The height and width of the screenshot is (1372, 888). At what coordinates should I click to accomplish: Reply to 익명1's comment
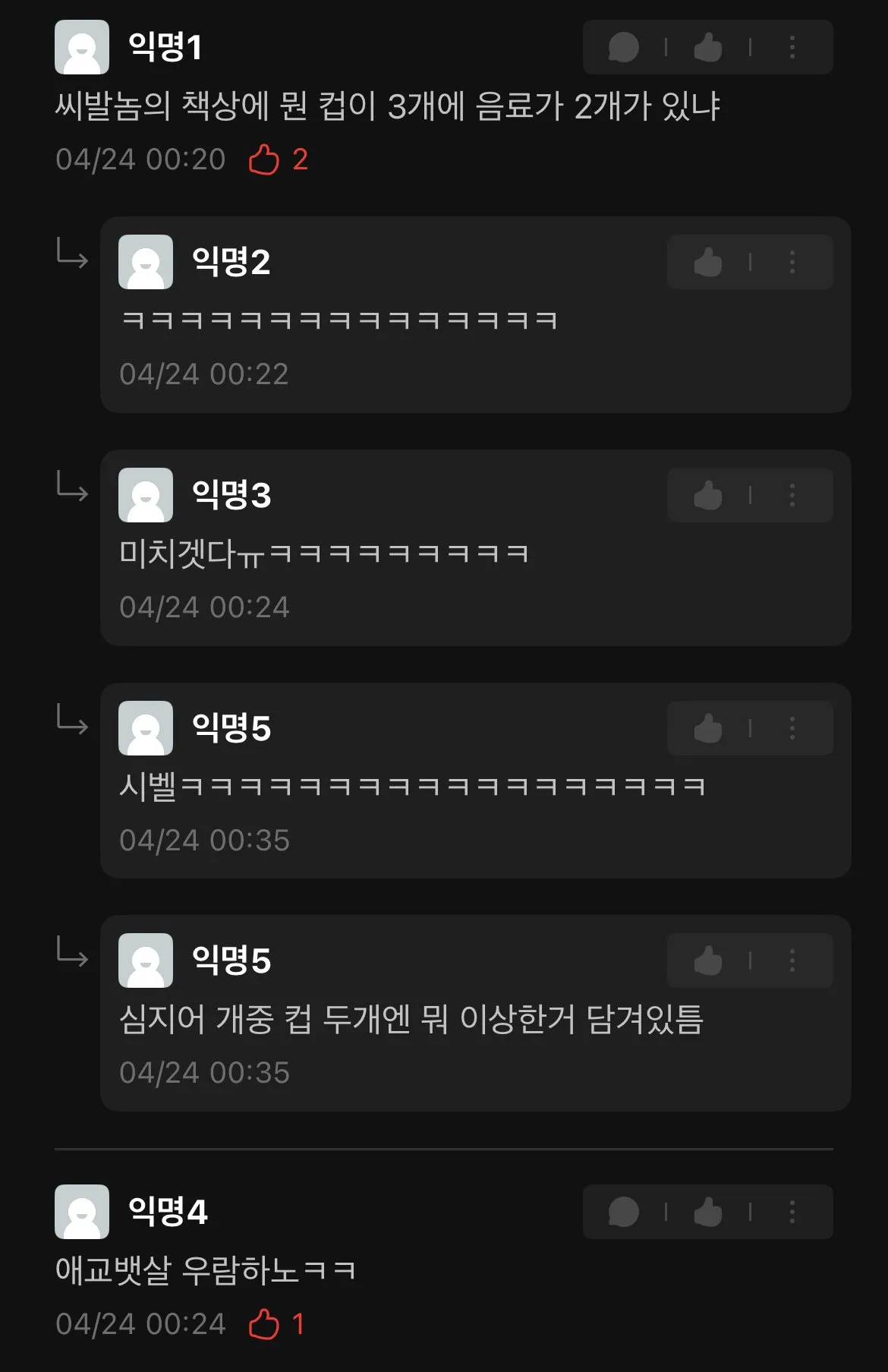[623, 47]
